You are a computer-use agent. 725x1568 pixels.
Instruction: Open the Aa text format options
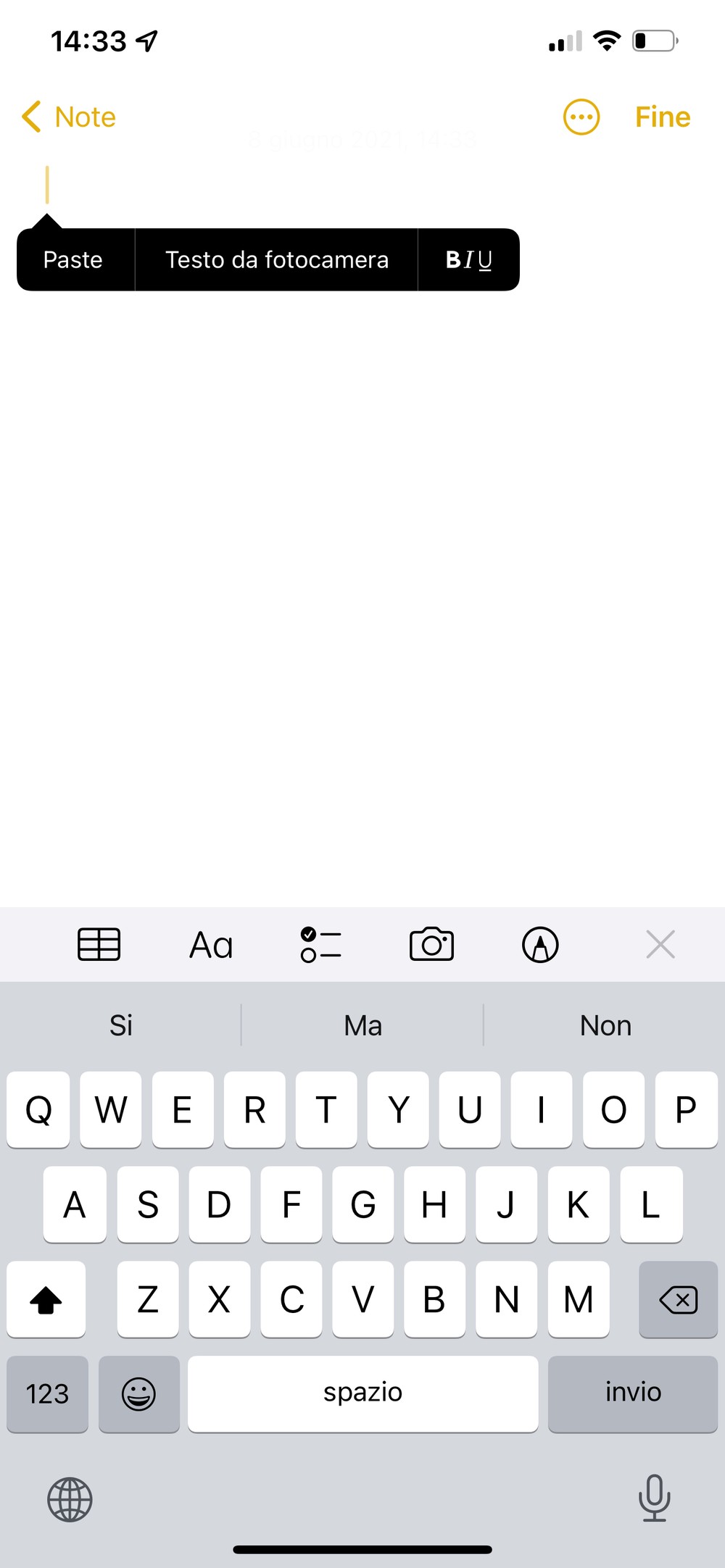click(211, 945)
